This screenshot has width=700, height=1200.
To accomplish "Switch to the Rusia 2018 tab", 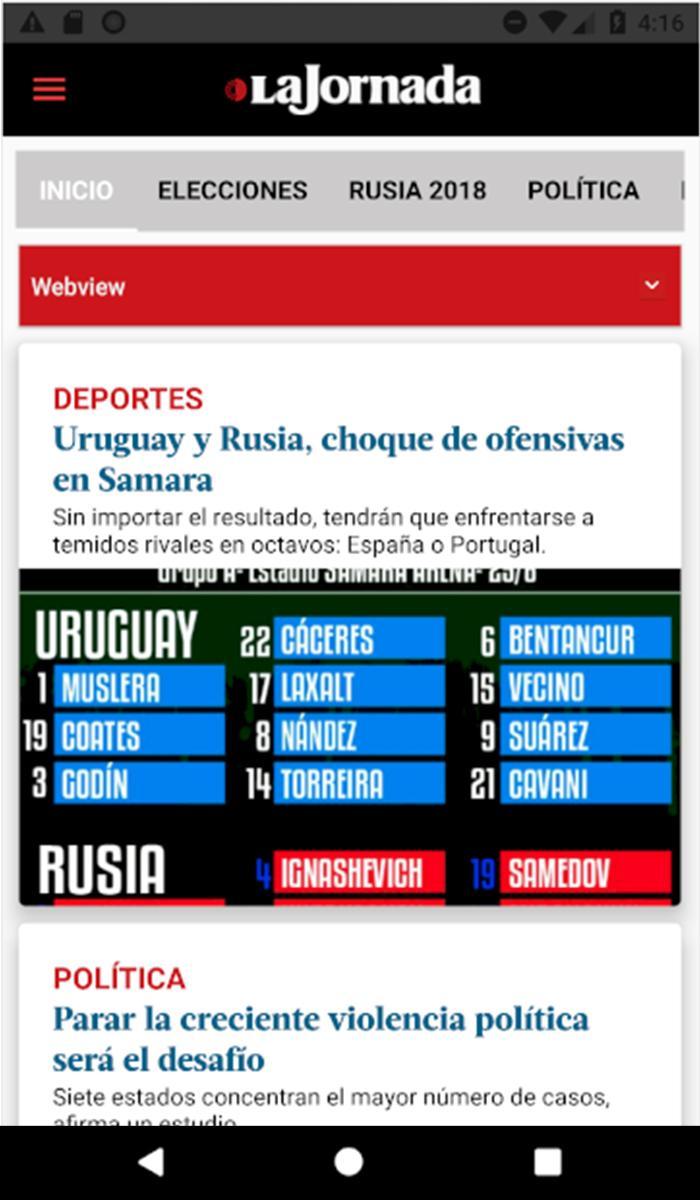I will tap(417, 190).
